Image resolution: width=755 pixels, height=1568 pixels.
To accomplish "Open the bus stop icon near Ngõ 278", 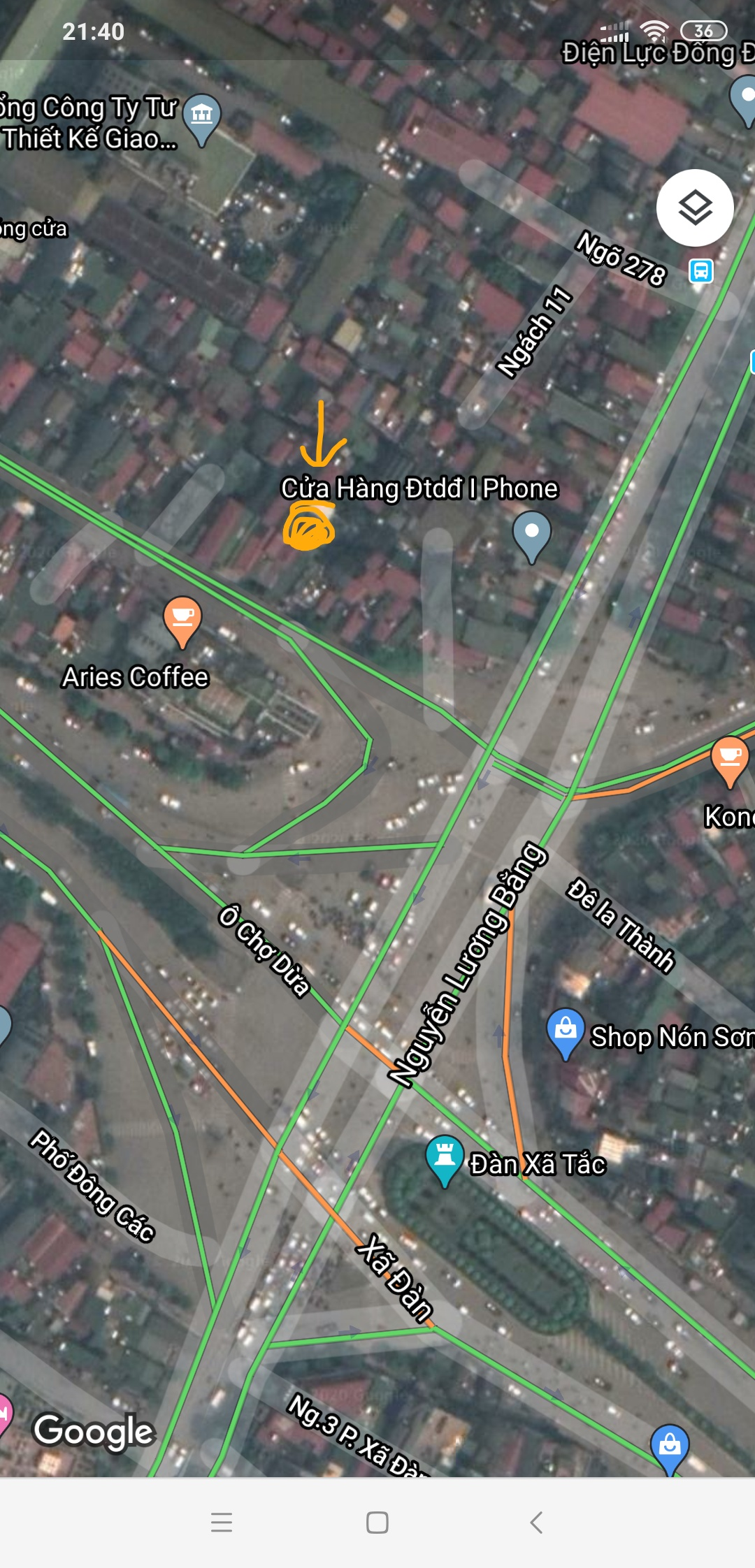I will click(x=701, y=270).
